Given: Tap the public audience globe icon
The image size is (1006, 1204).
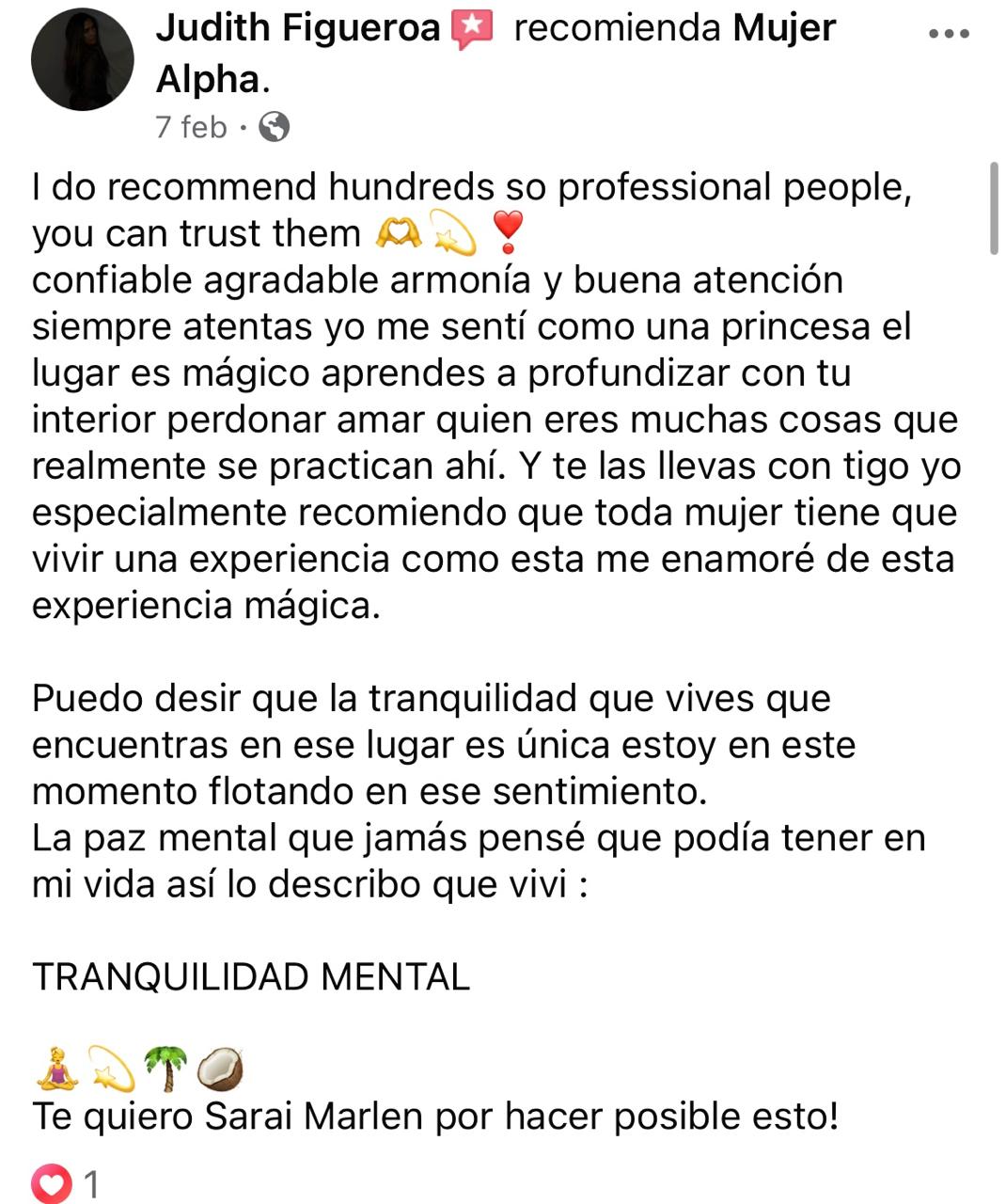Looking at the screenshot, I should tap(274, 126).
